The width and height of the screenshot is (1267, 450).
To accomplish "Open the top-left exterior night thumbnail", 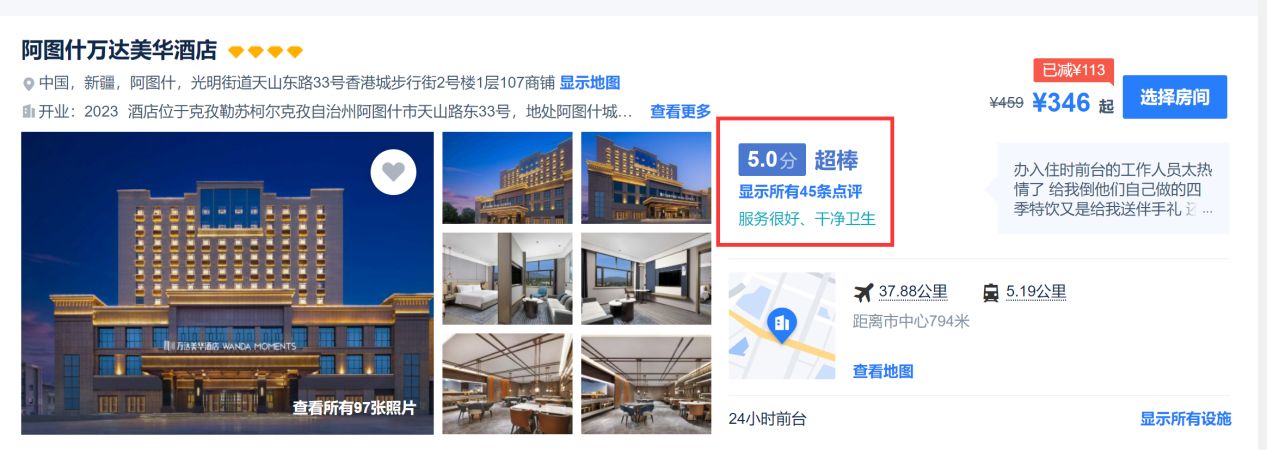I will click(507, 177).
